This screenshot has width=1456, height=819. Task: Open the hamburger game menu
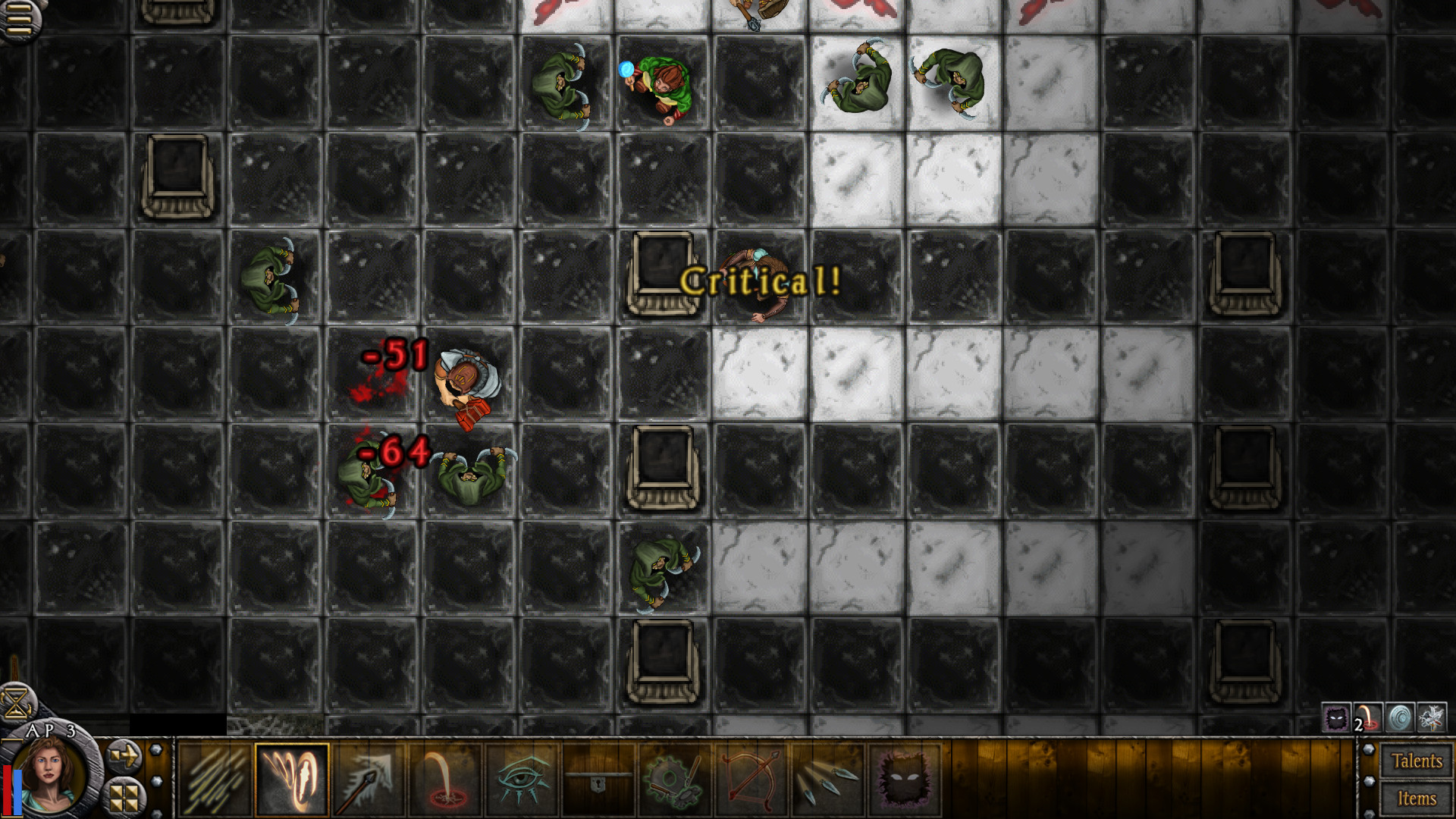coord(18,18)
